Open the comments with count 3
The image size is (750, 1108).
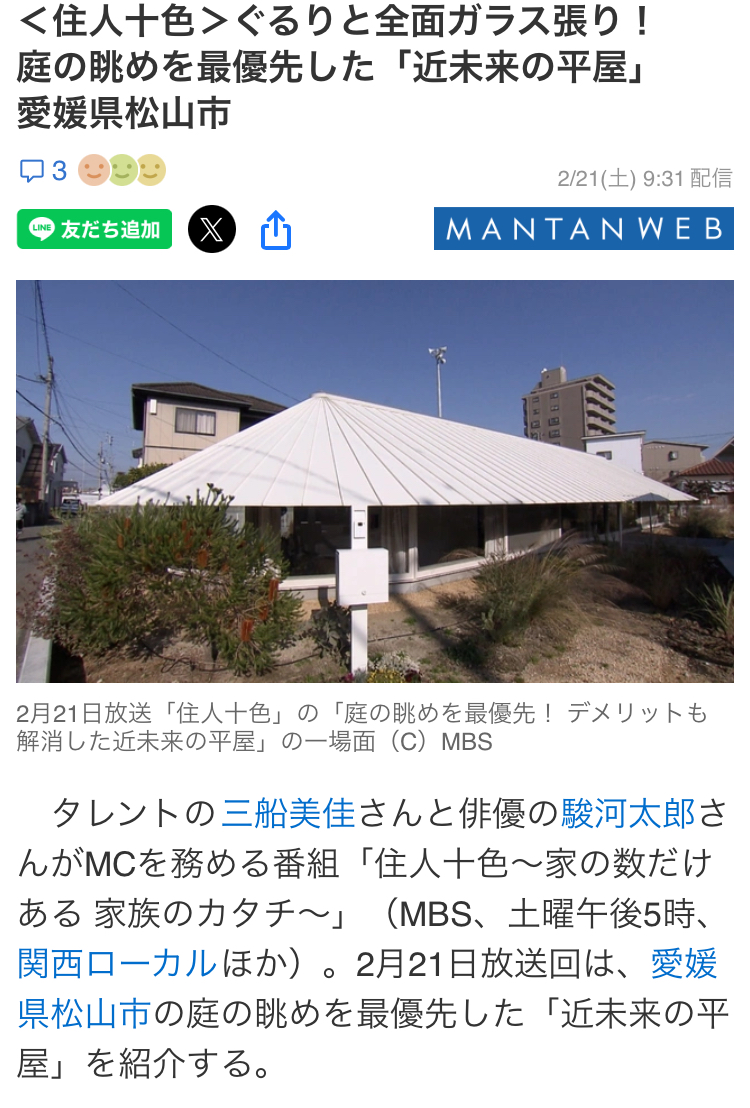pyautogui.click(x=43, y=171)
